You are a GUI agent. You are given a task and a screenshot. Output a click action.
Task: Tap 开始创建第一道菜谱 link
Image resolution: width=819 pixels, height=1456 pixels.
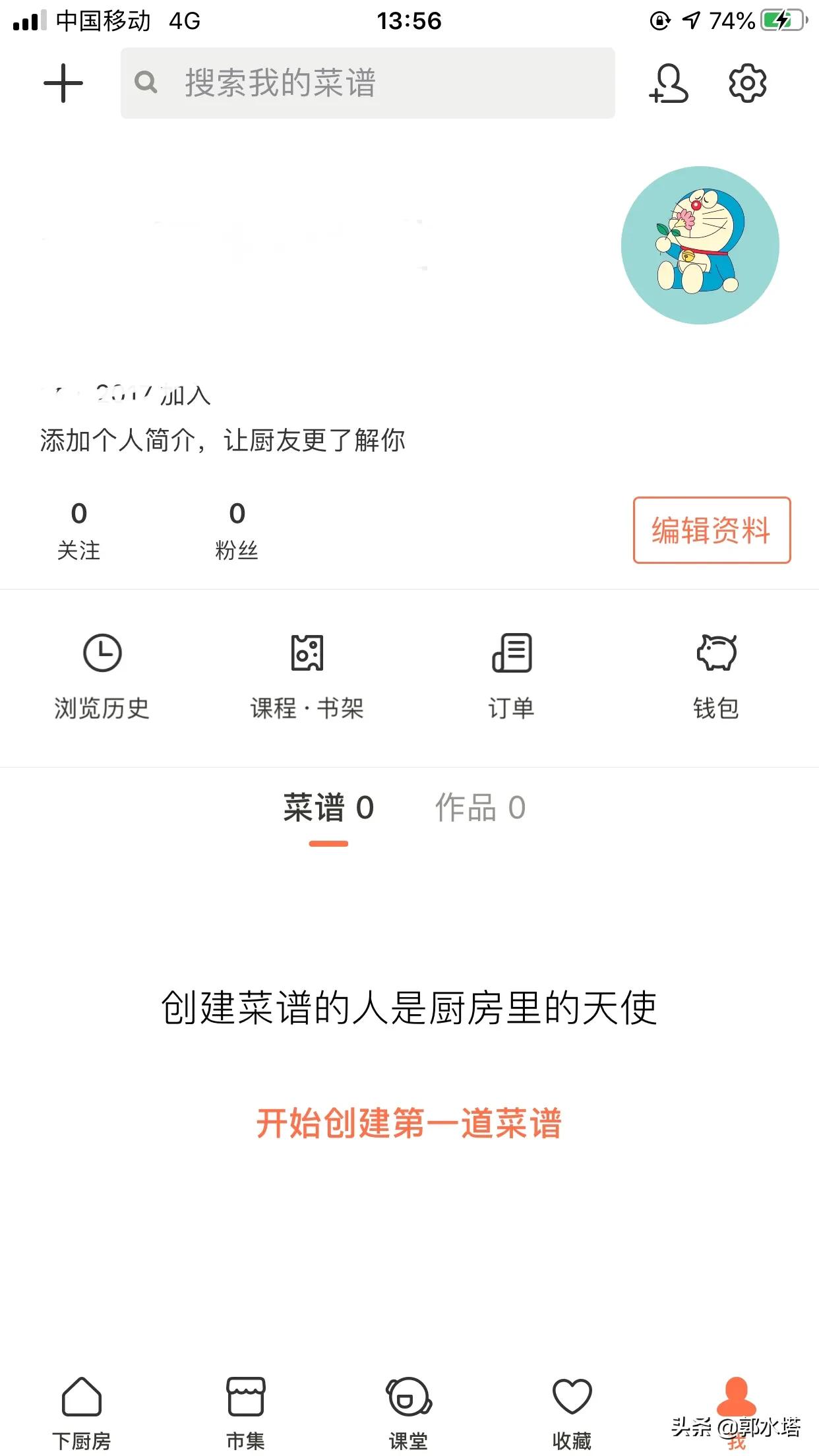click(x=409, y=1123)
